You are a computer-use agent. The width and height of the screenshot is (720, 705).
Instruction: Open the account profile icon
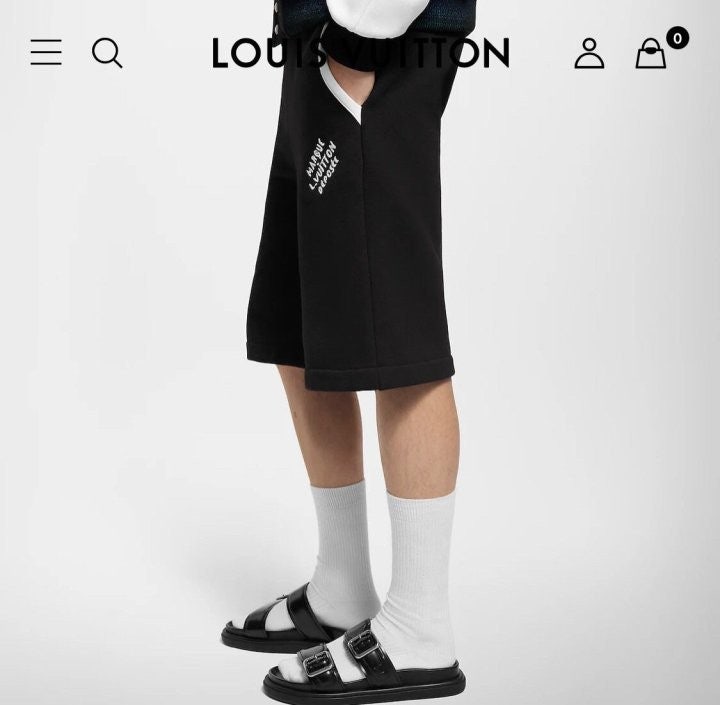[x=589, y=53]
